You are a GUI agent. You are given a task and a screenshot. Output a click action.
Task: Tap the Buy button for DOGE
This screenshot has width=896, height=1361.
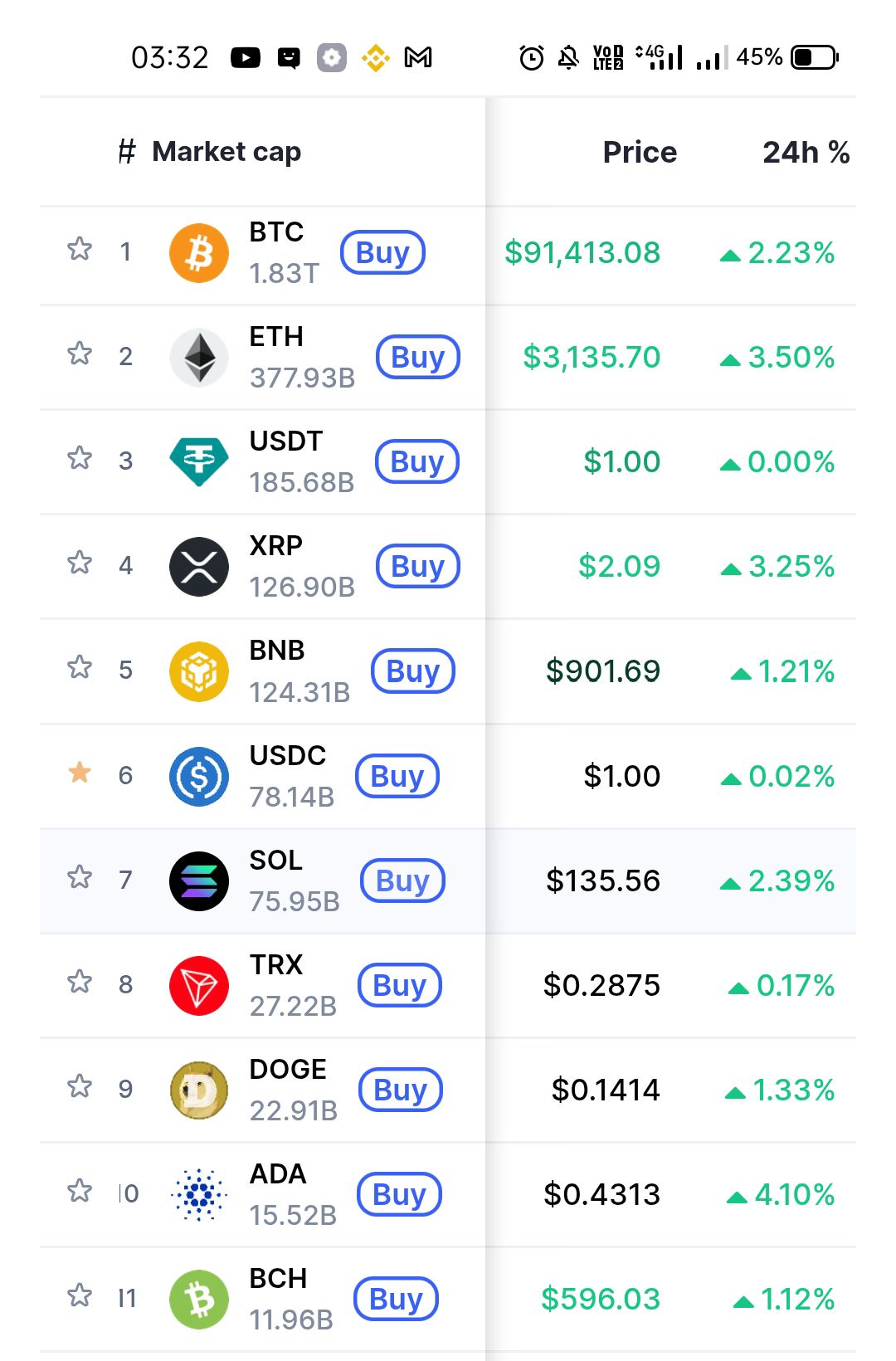point(400,1090)
